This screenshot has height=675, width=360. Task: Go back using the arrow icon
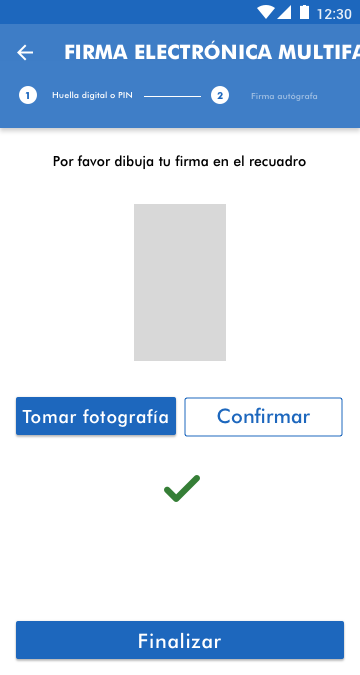click(x=25, y=53)
